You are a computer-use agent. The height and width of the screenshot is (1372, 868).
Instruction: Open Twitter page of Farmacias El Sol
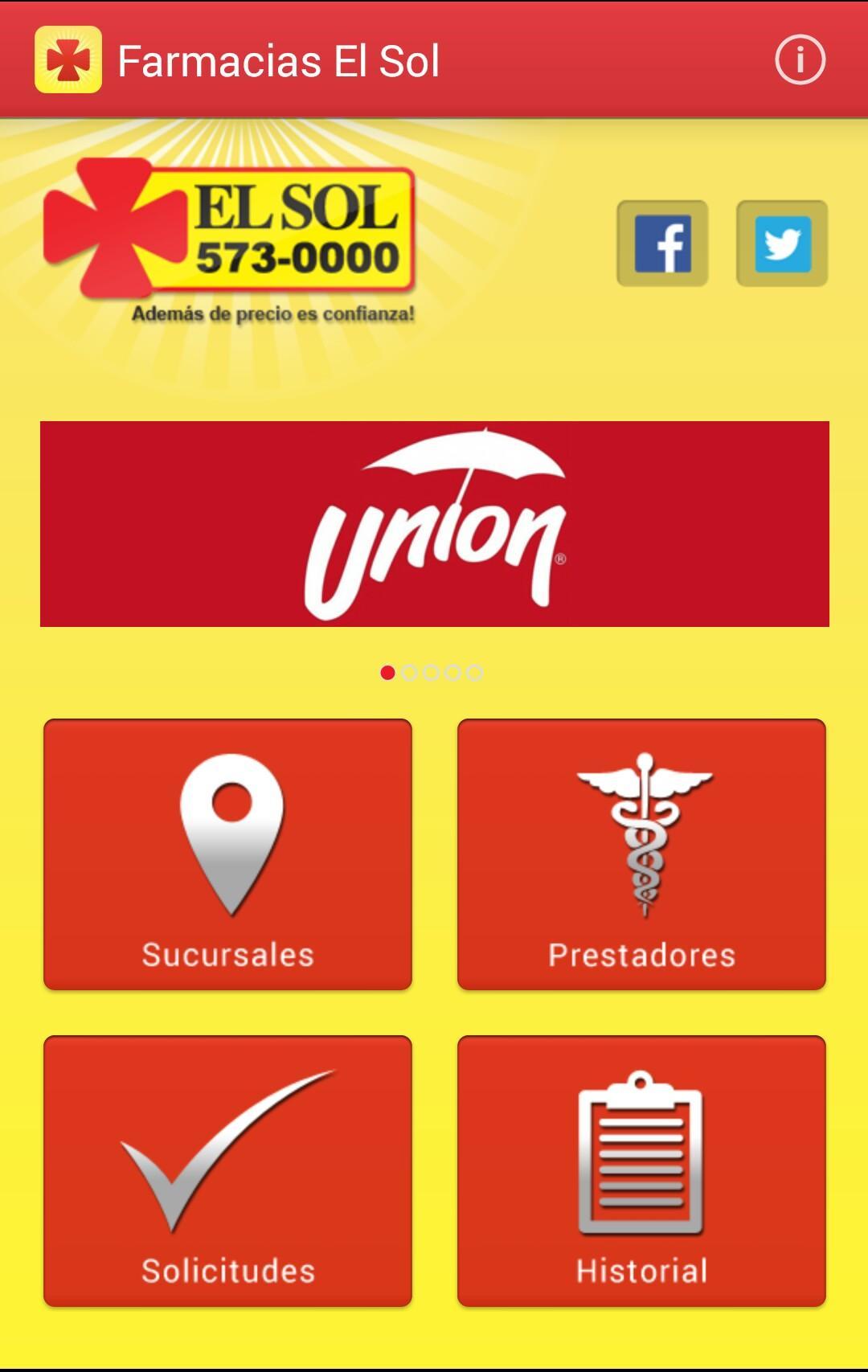(780, 243)
